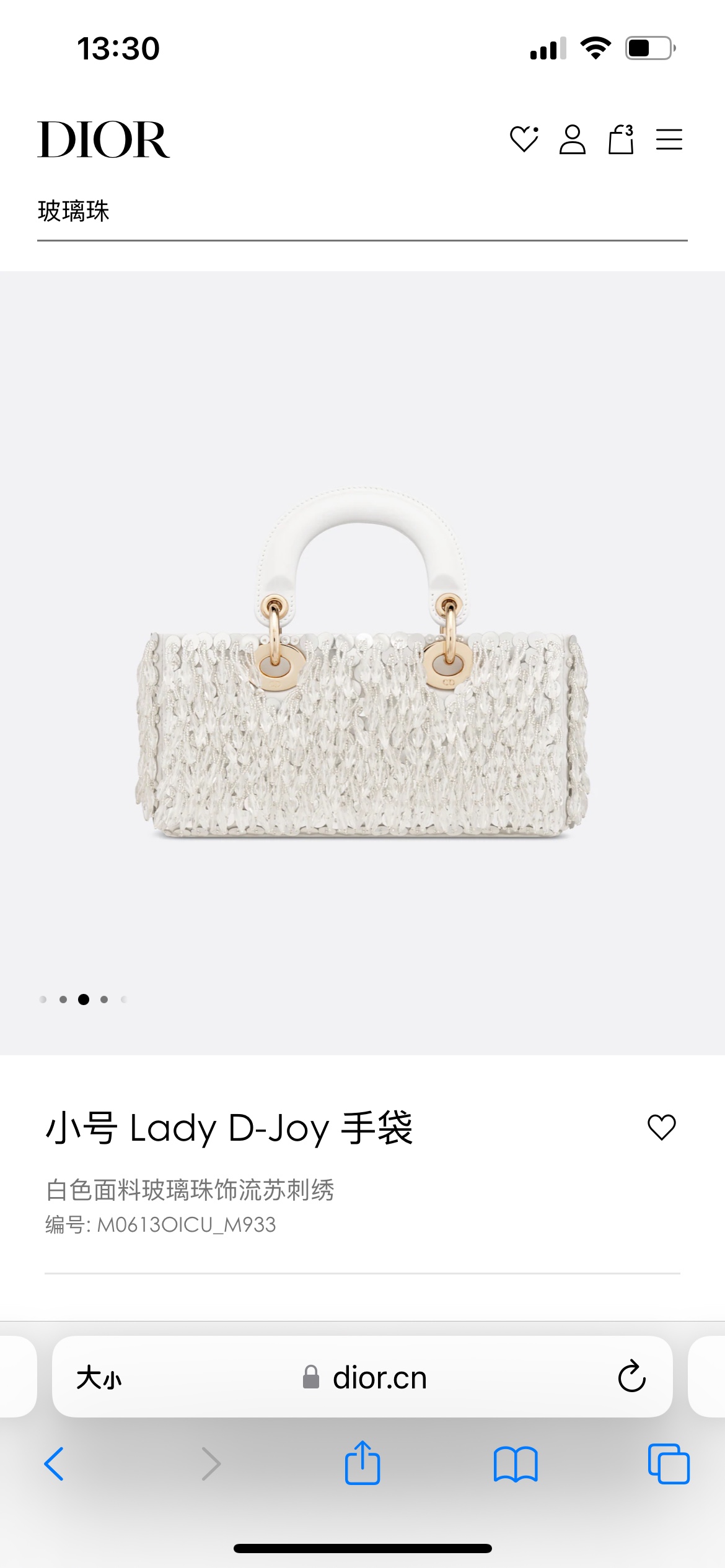Go back to previous page

[x=55, y=1464]
